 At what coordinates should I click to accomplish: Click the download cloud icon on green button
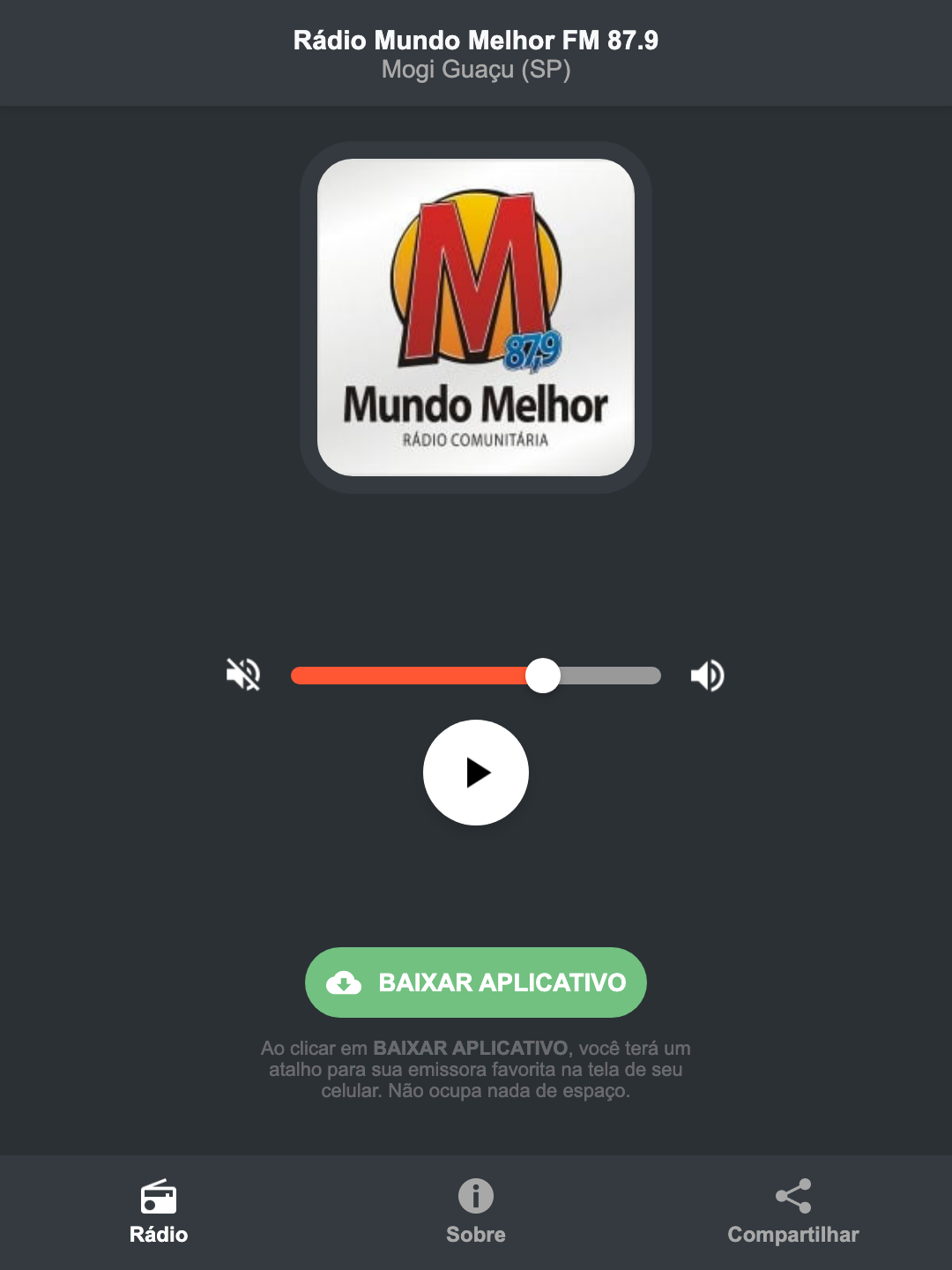point(346,982)
